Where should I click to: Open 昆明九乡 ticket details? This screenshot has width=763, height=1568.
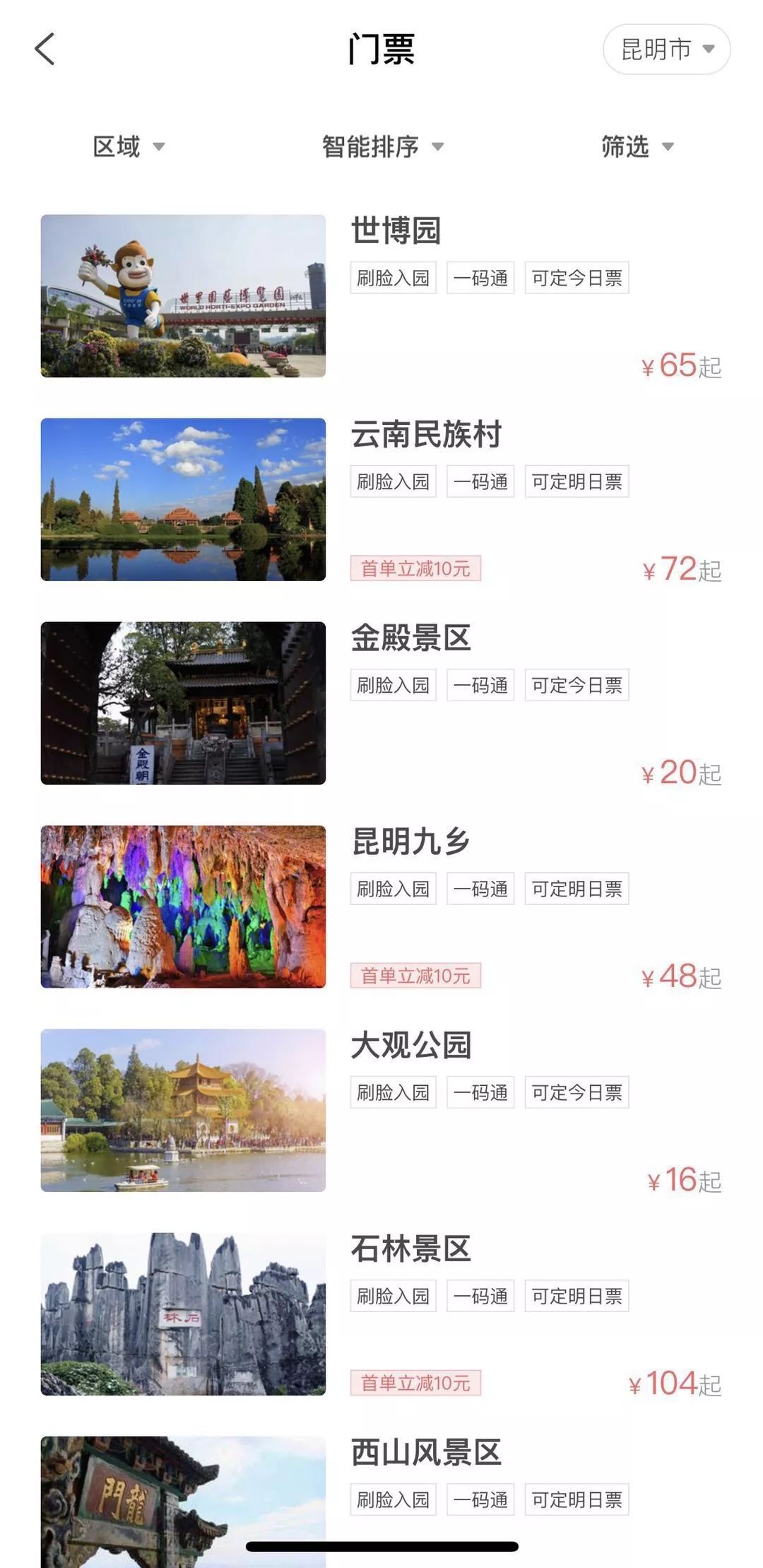tap(410, 841)
